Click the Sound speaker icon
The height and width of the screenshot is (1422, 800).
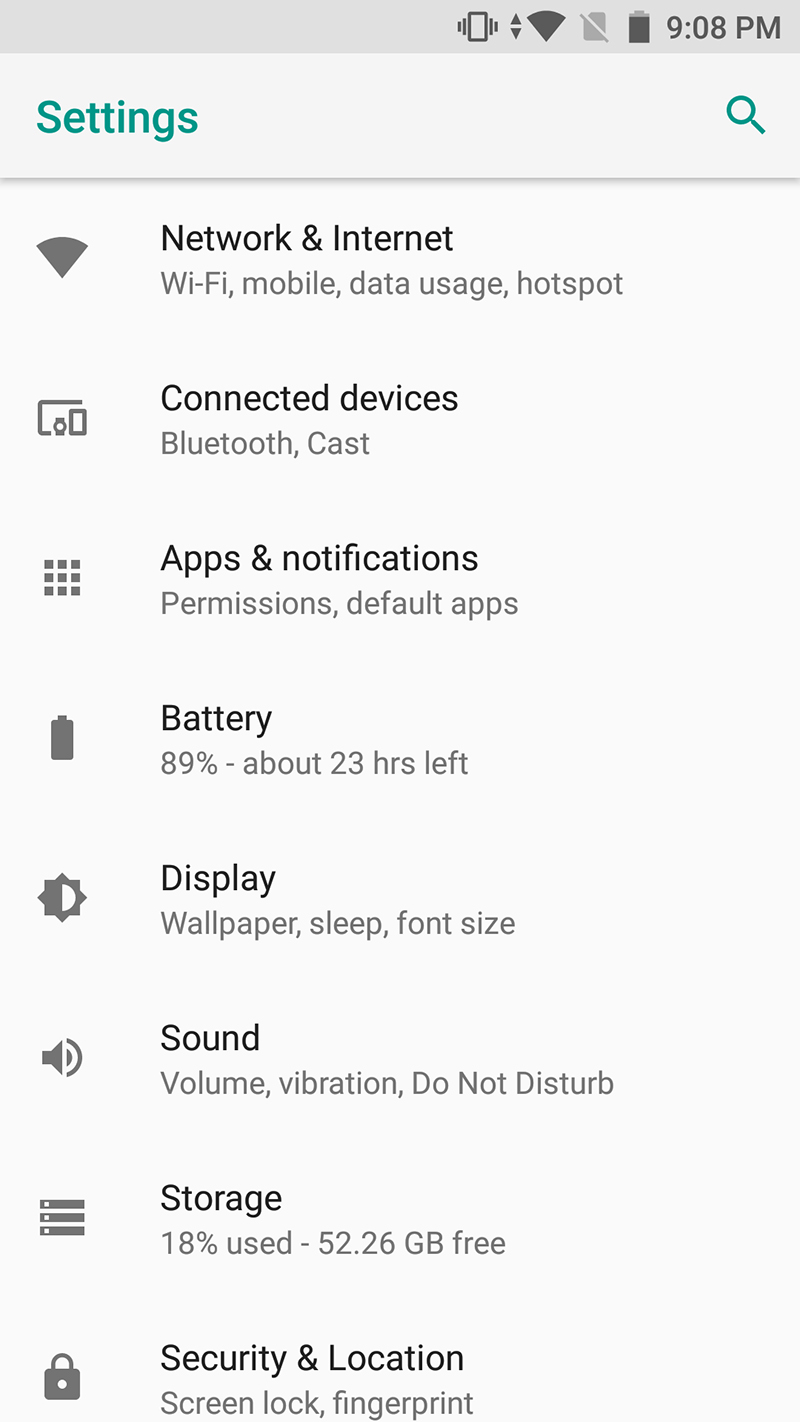coord(62,1057)
